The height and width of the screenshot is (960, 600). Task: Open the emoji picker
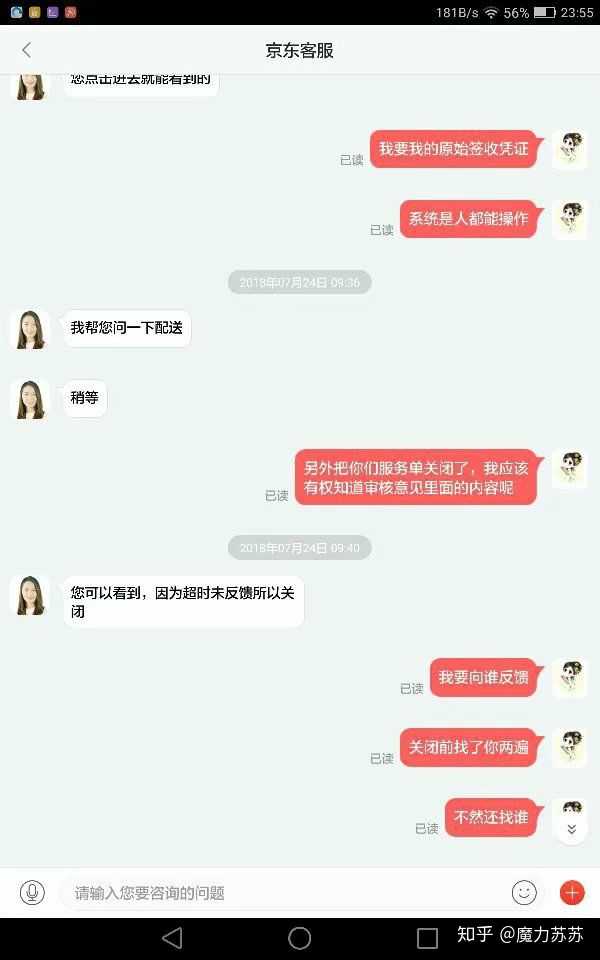tap(524, 892)
